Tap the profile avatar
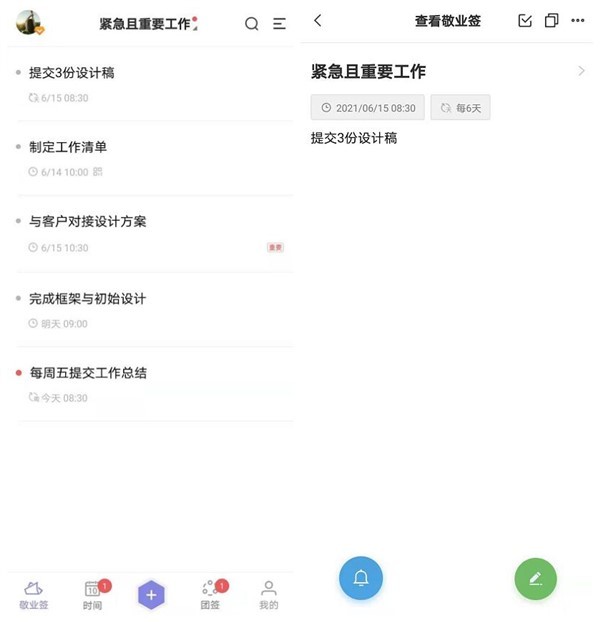 pos(29,23)
